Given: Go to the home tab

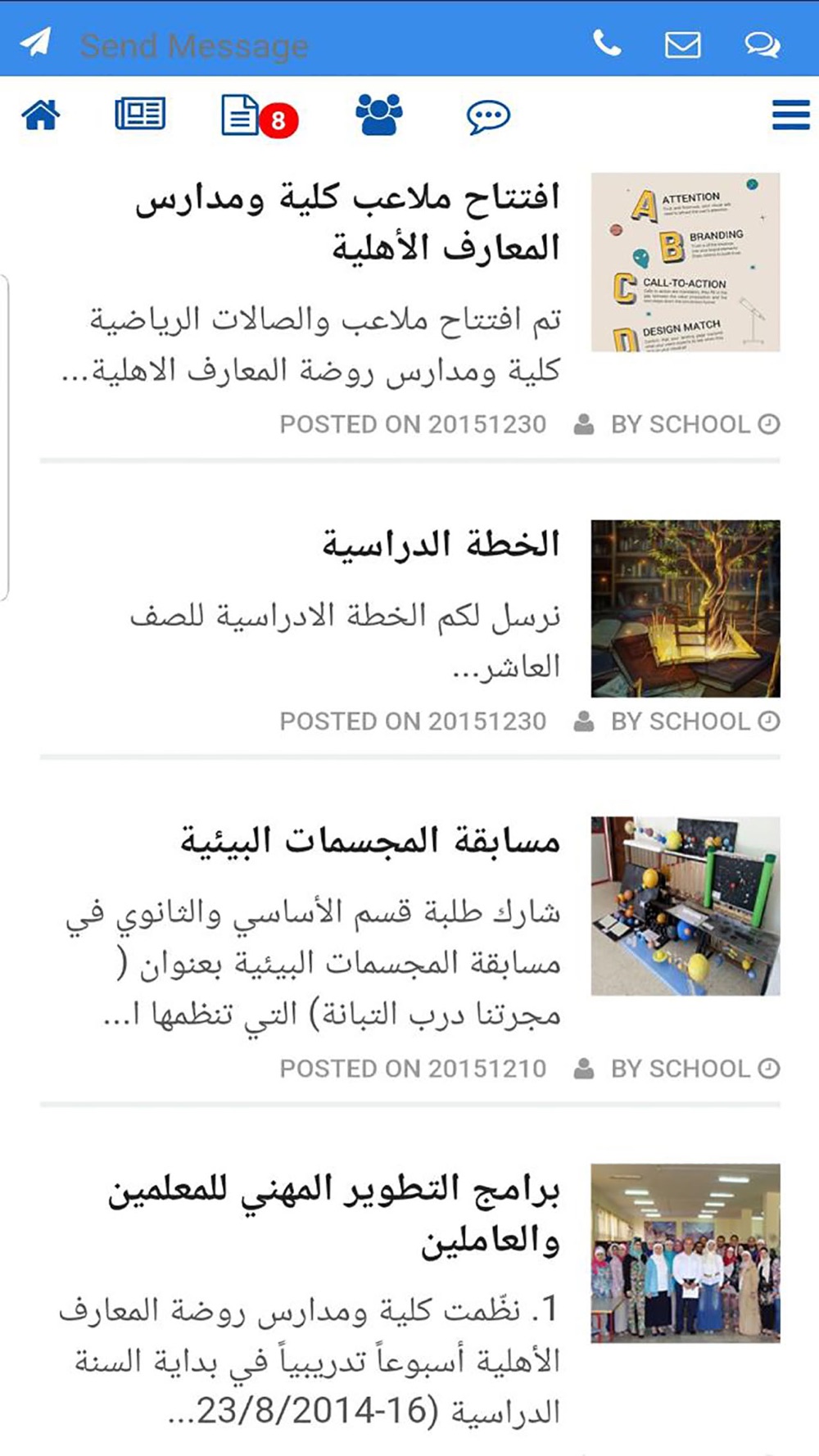Looking at the screenshot, I should tap(41, 115).
